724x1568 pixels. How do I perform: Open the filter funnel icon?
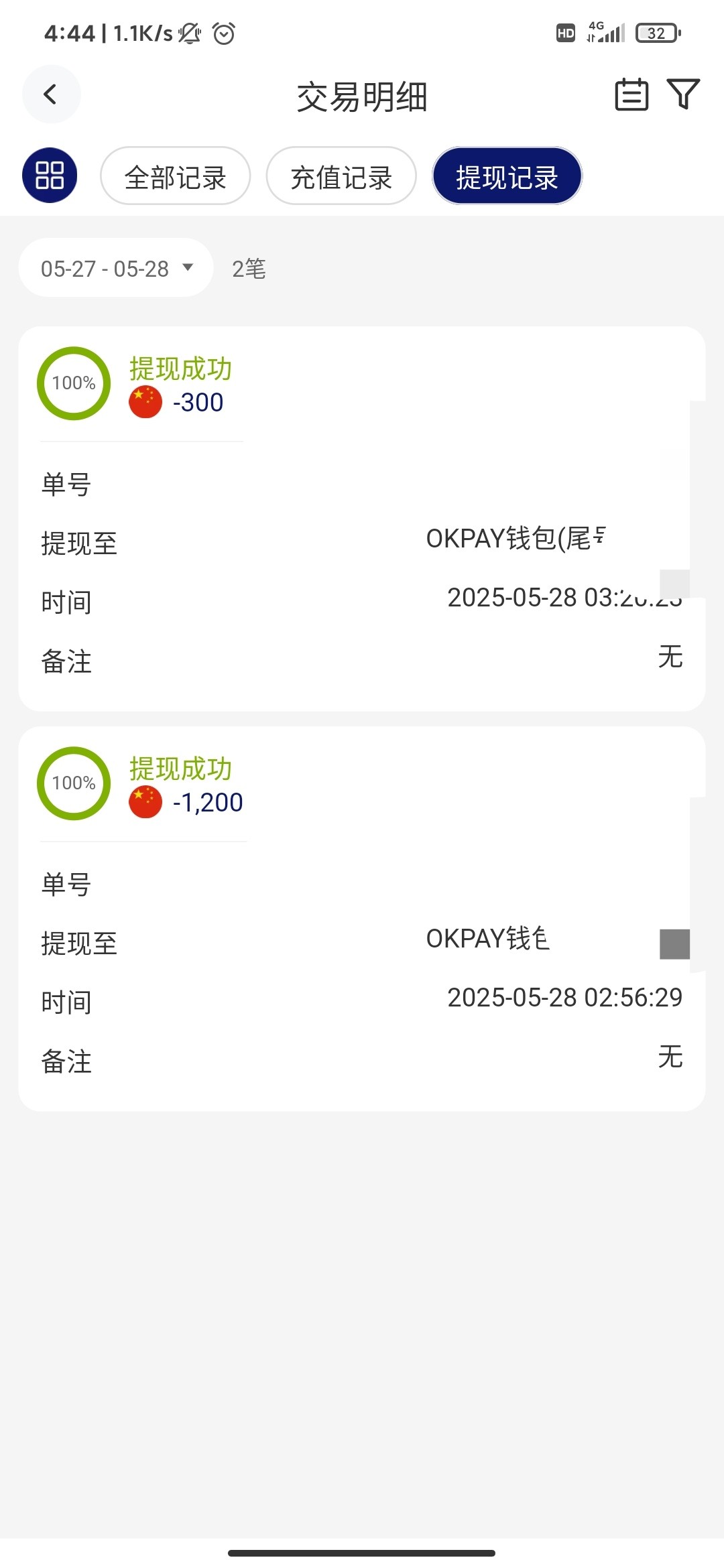pyautogui.click(x=683, y=94)
